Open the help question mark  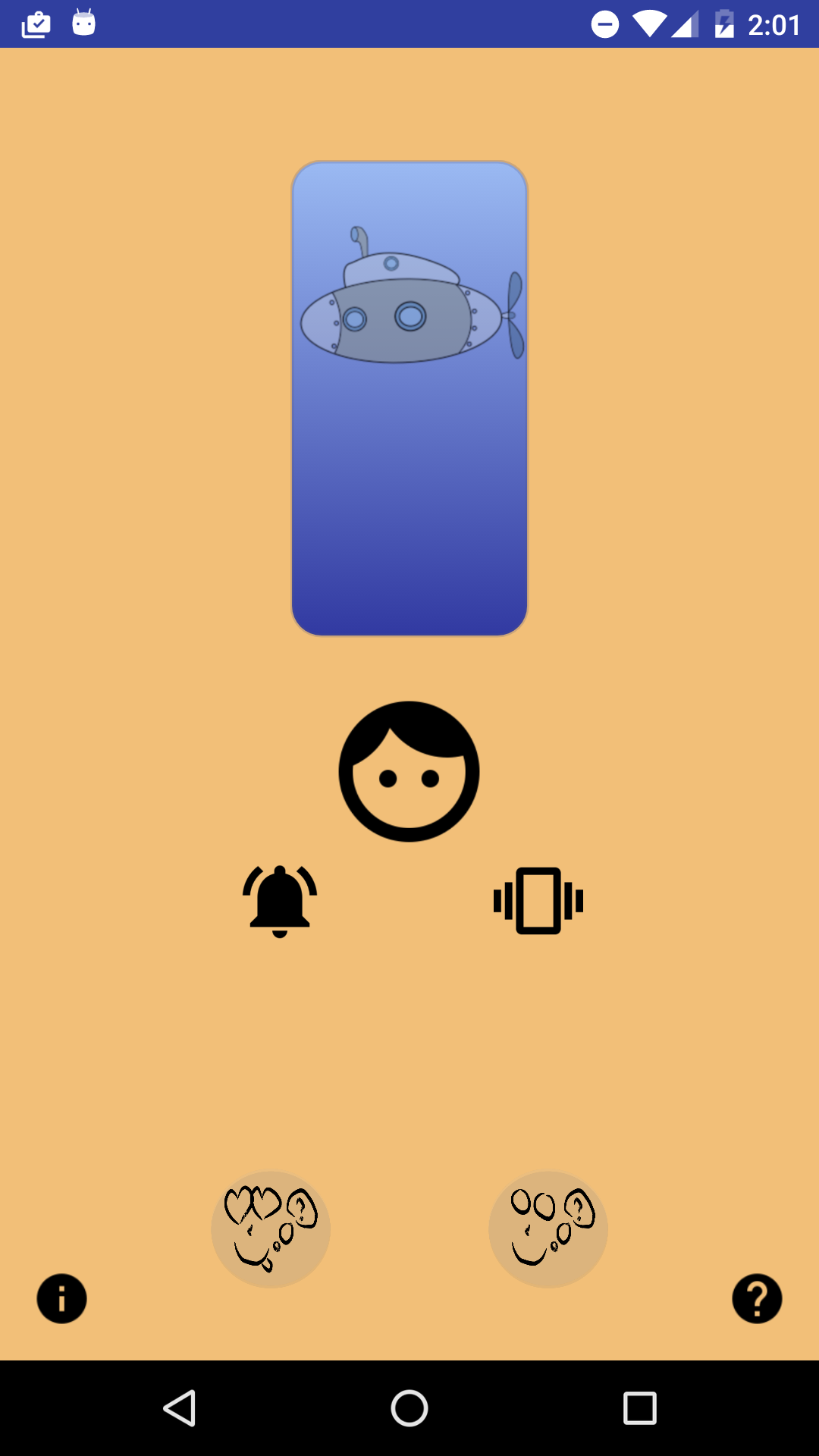pyautogui.click(x=757, y=1298)
